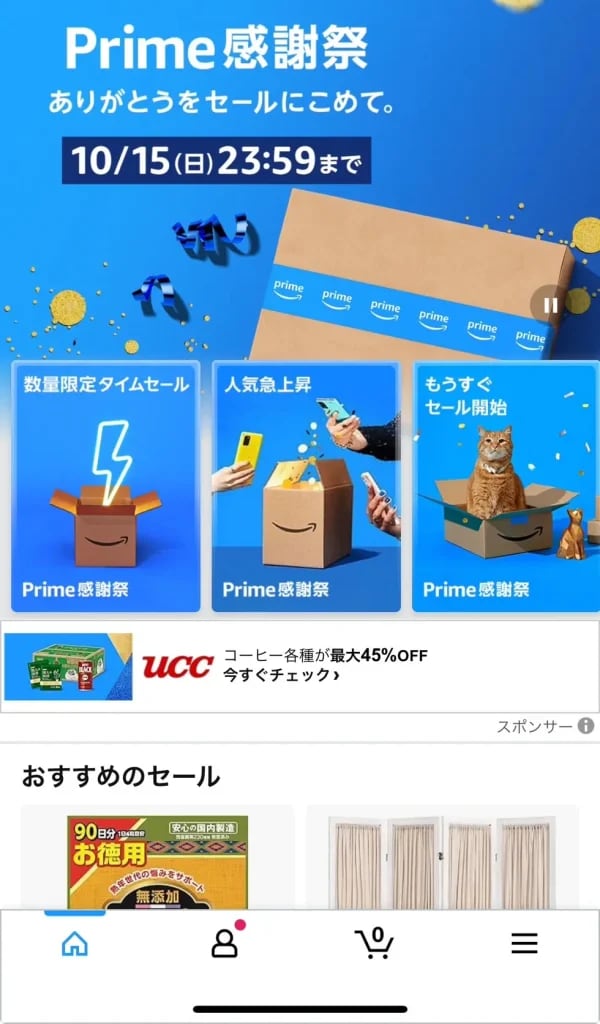Screen dimensions: 600x1024
Task: Switch to the account profile tab
Action: tap(225, 943)
